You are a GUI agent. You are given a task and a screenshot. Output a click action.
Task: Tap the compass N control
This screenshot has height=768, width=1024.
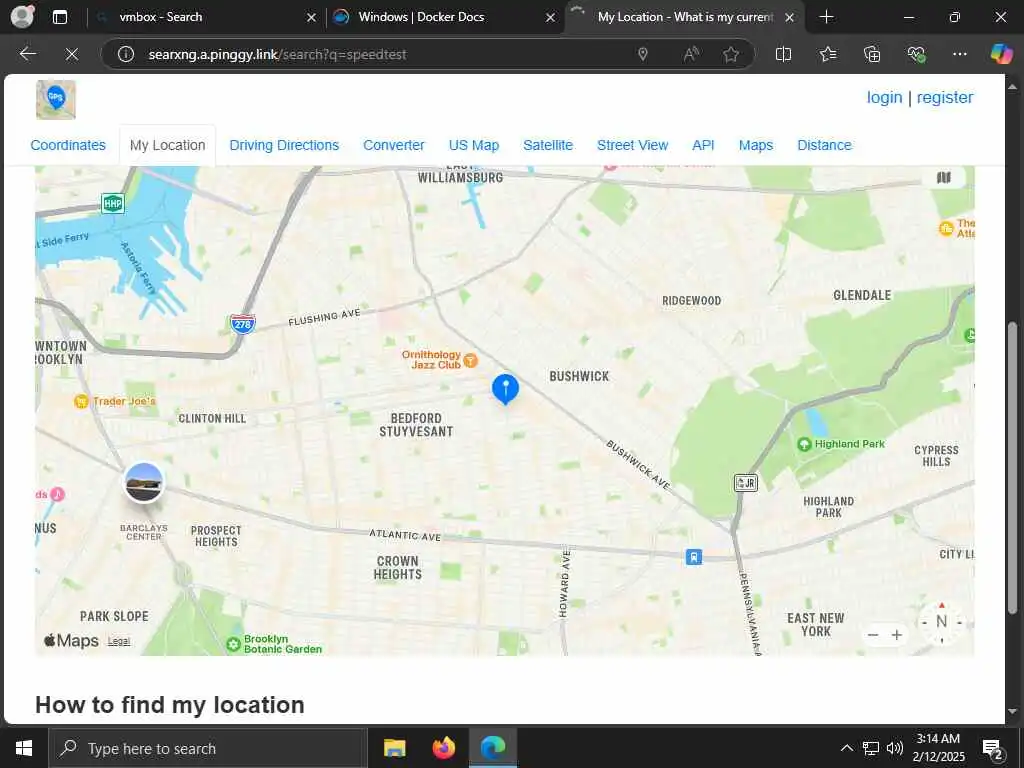[941, 622]
